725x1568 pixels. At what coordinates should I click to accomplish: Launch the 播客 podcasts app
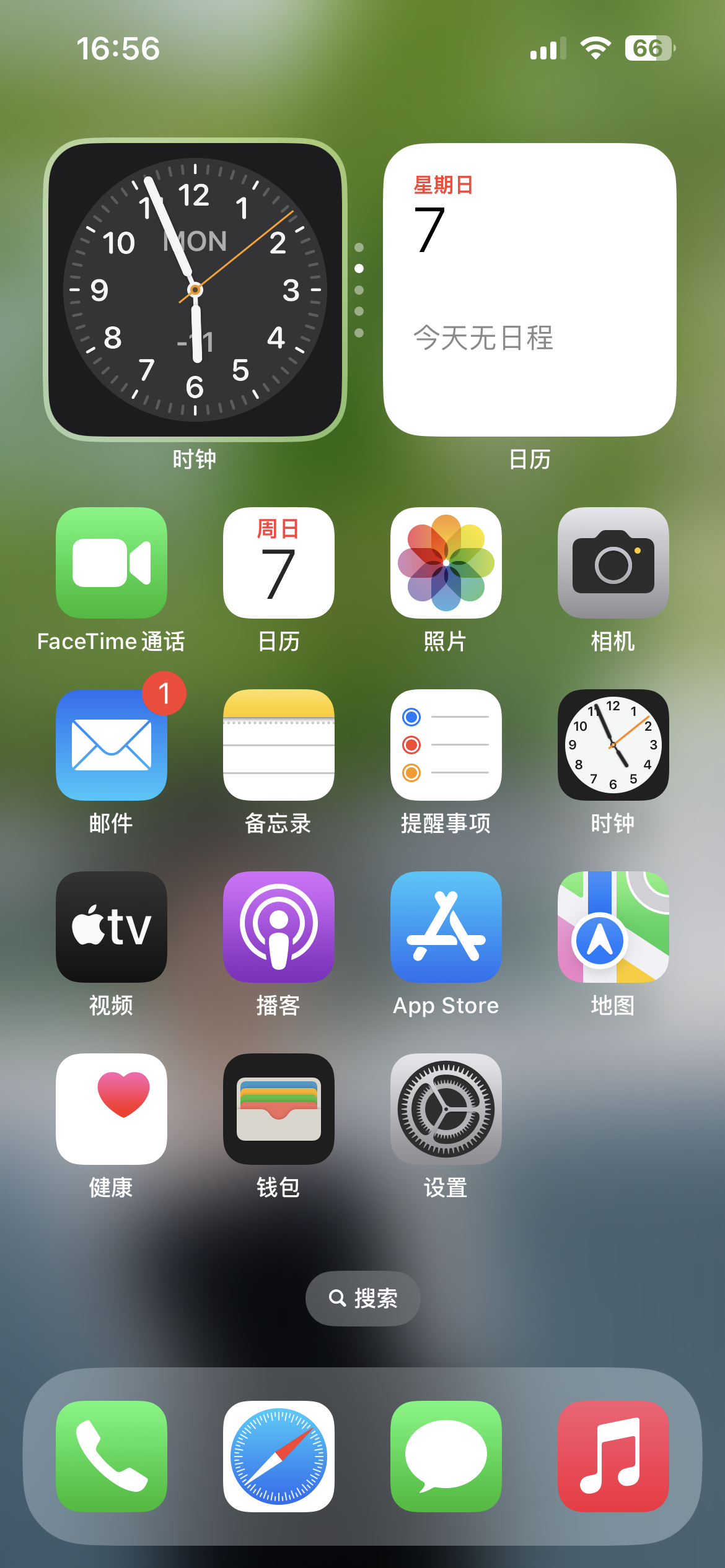click(279, 926)
